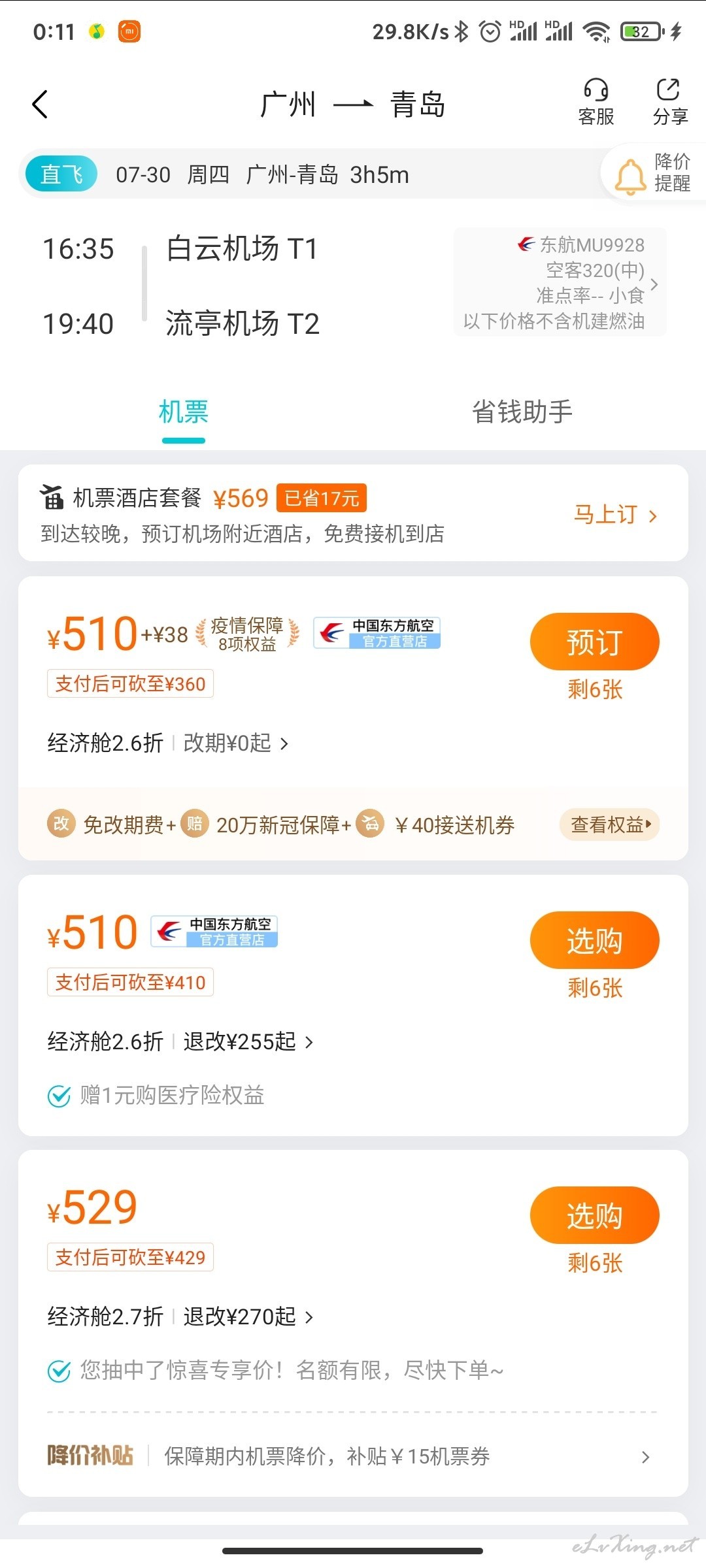Expand 改期¥0起 change policy
Screen dimensions: 706x1568
point(236,743)
